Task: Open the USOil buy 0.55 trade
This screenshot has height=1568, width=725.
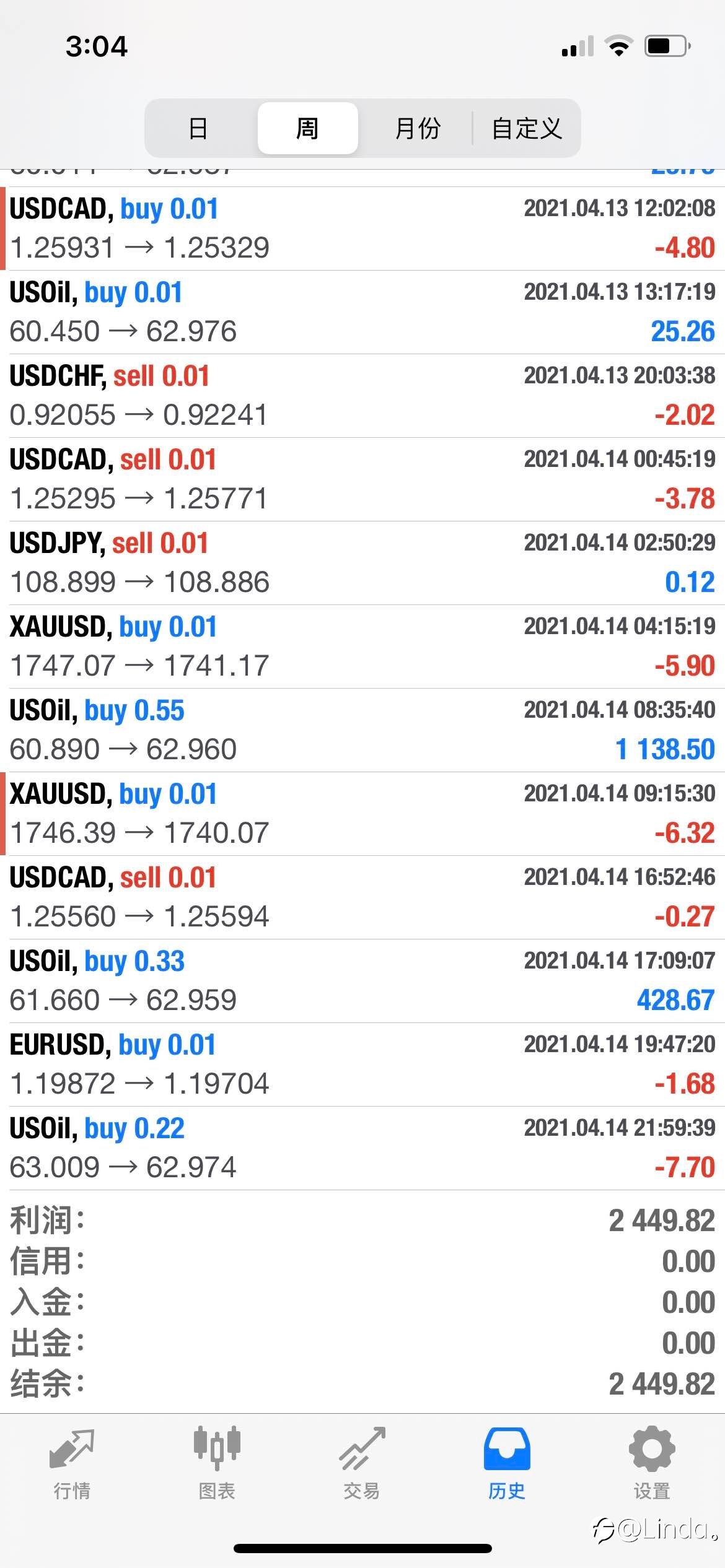Action: tap(362, 730)
